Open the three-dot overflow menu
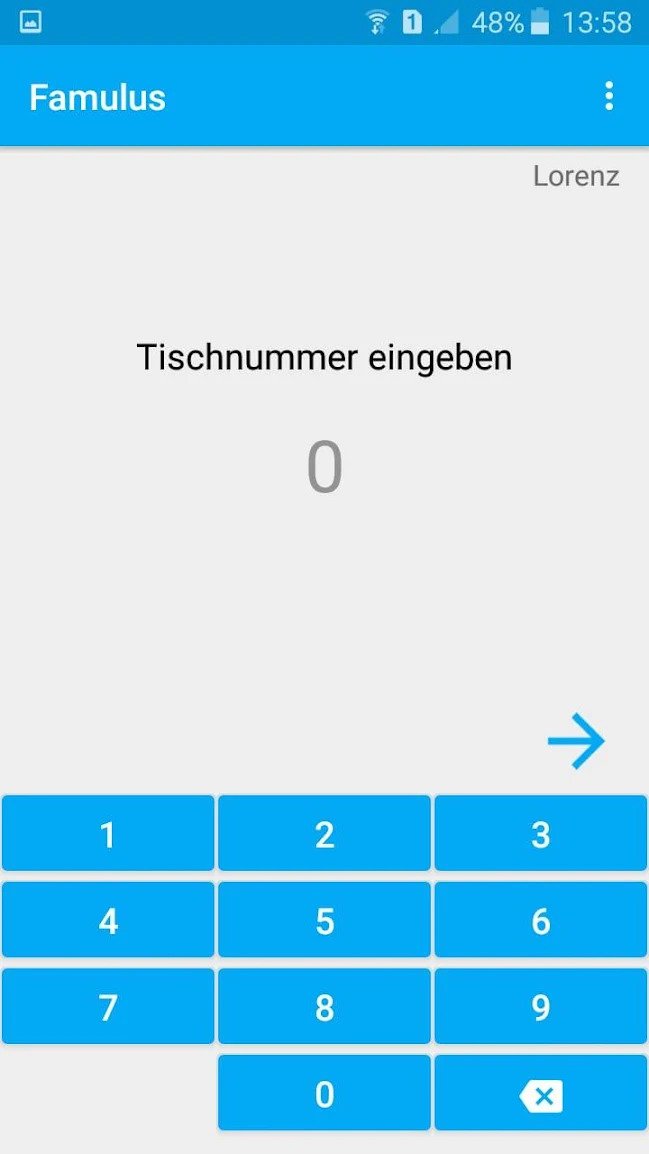The height and width of the screenshot is (1154, 649). (609, 96)
